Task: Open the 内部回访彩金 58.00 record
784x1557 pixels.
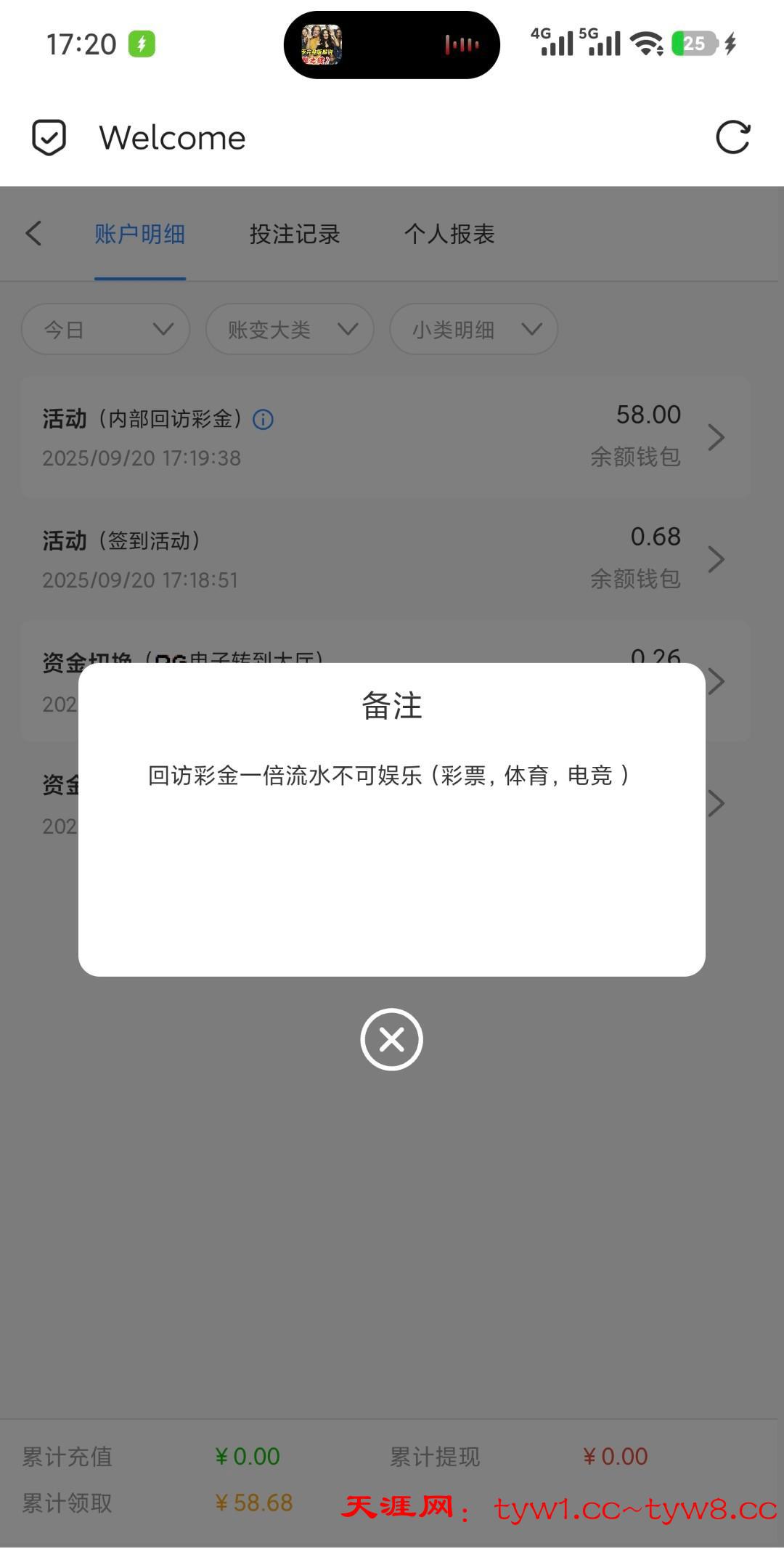Action: click(x=385, y=436)
